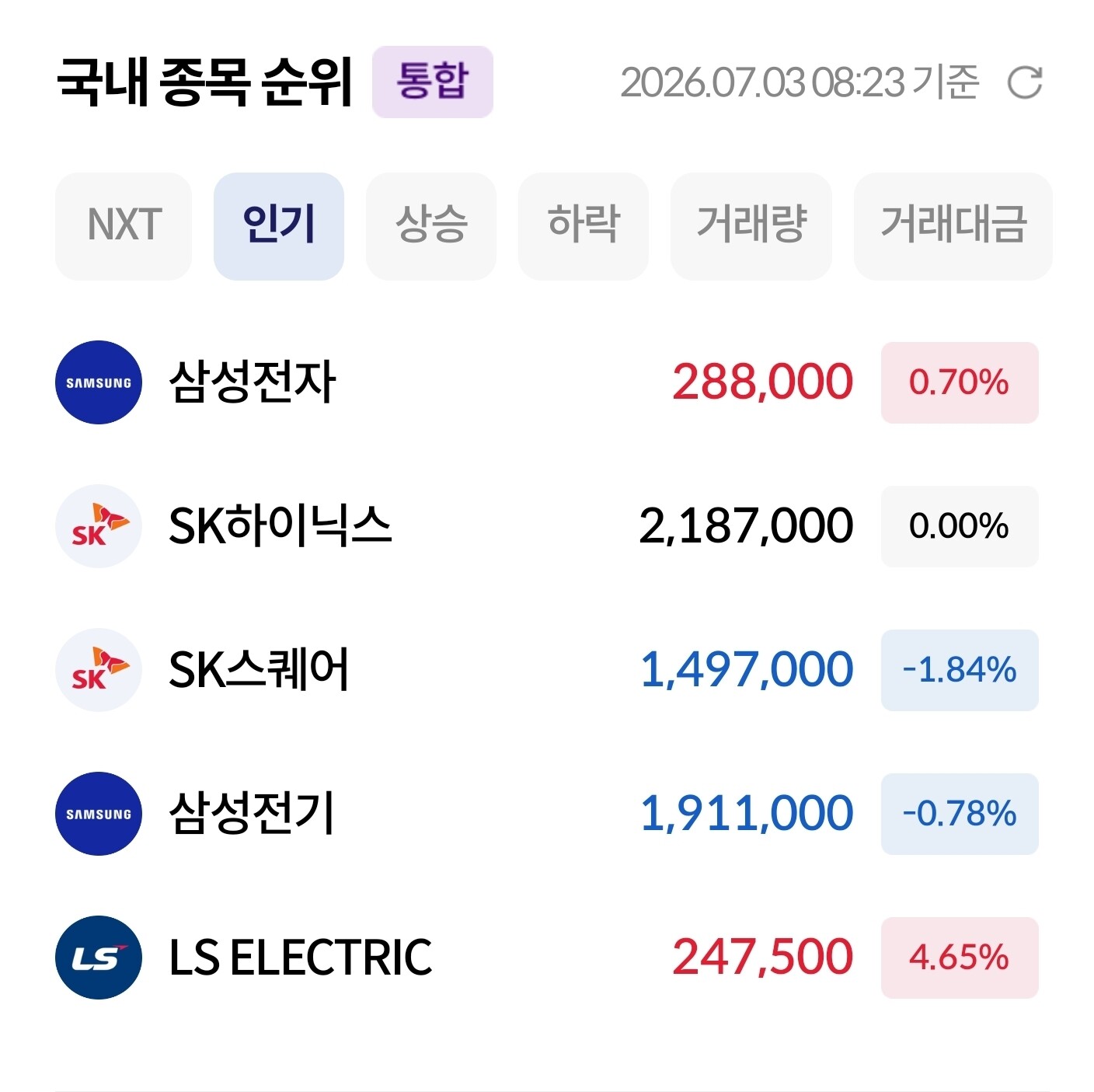The image size is (1094, 1092).
Task: View the SK스퀘어 stock row
Action: click(x=547, y=670)
